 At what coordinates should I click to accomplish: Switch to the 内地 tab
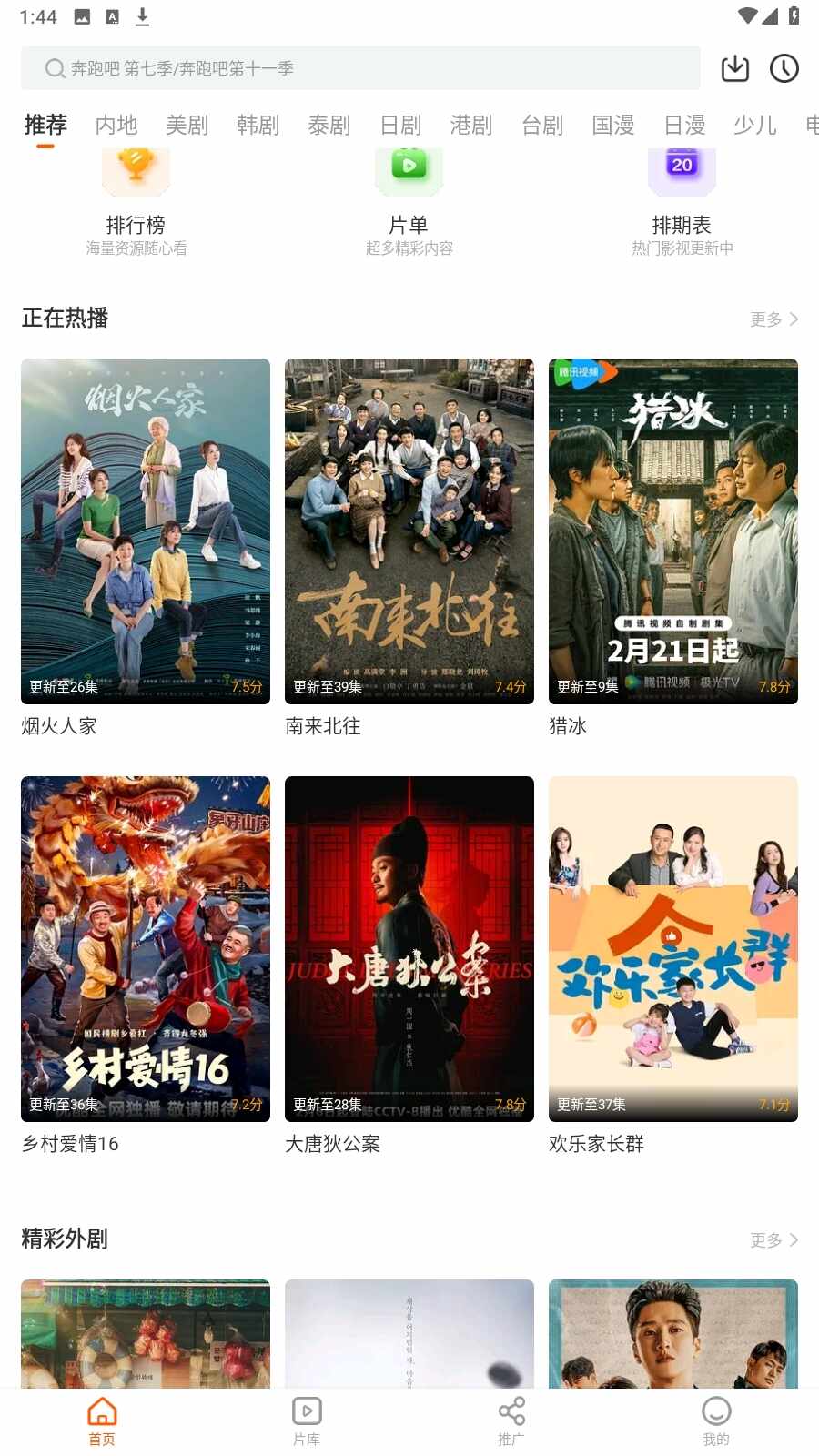(x=116, y=125)
